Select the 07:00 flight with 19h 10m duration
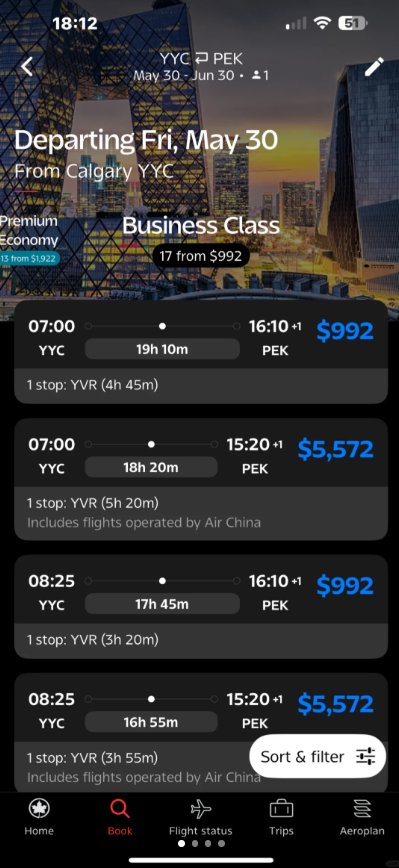Screen dimensions: 399x868 point(200,352)
